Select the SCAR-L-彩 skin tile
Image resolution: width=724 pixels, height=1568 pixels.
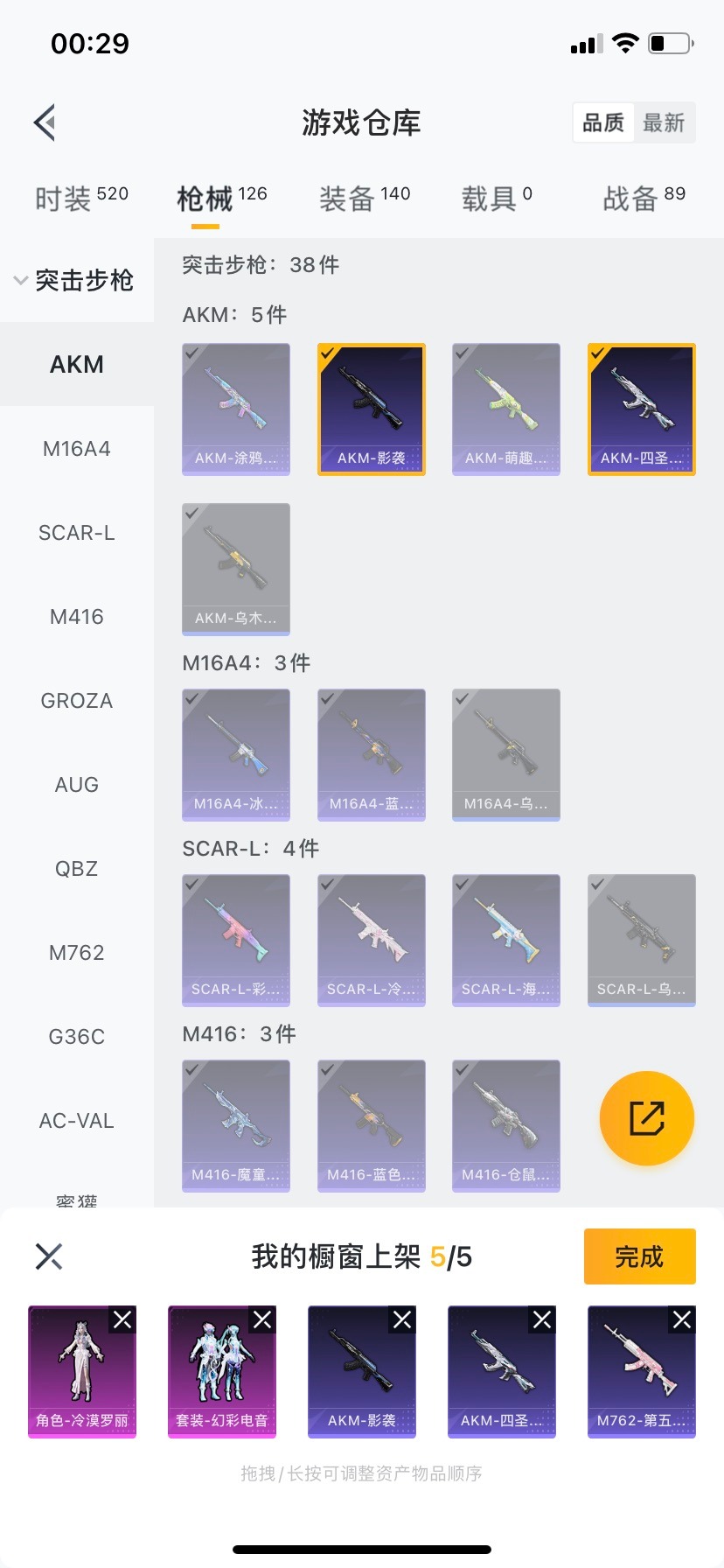pos(236,940)
